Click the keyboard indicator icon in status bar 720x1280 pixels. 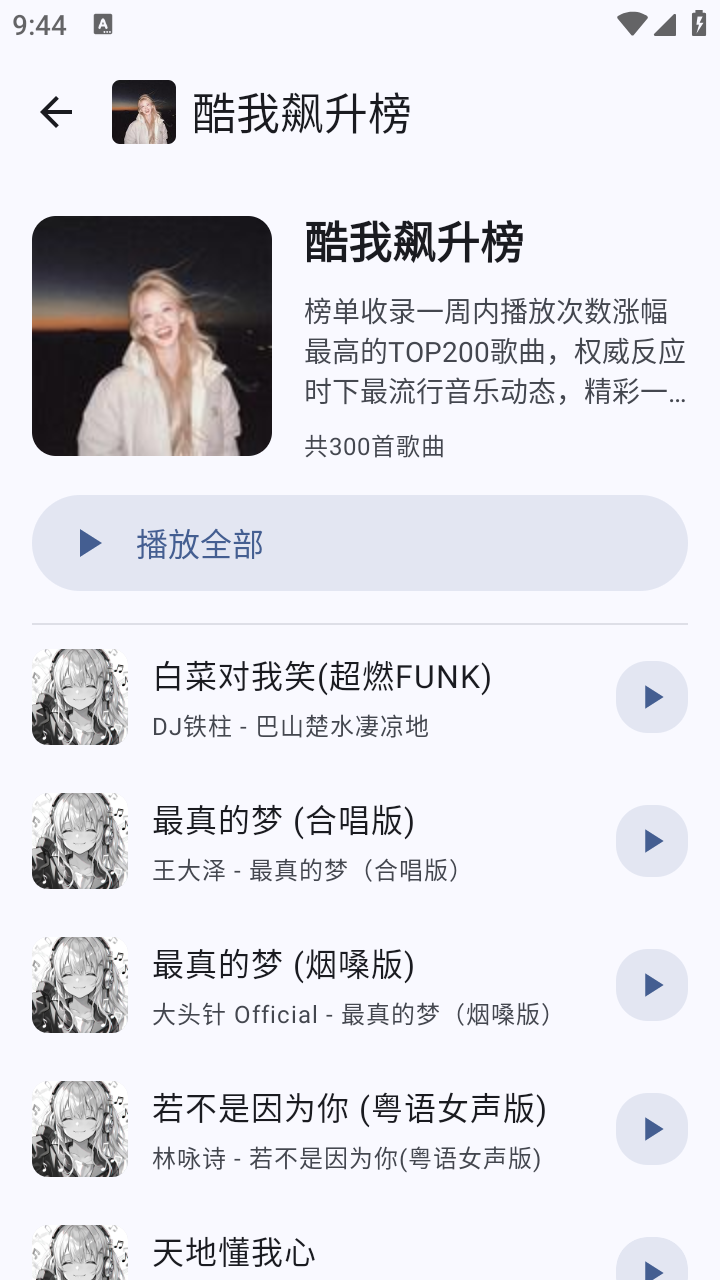coord(105,22)
